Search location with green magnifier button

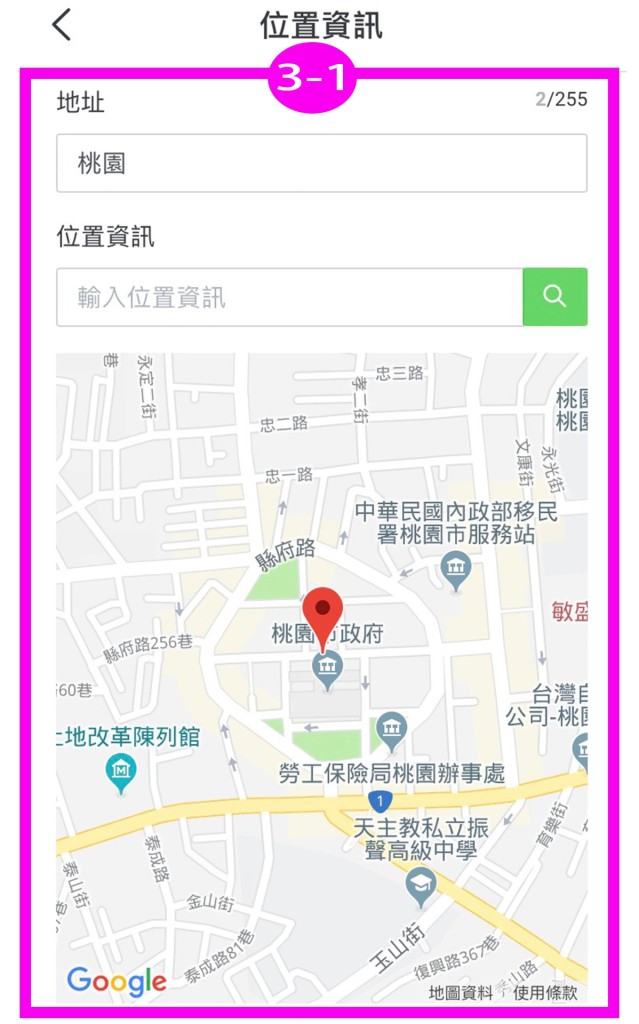coord(555,297)
